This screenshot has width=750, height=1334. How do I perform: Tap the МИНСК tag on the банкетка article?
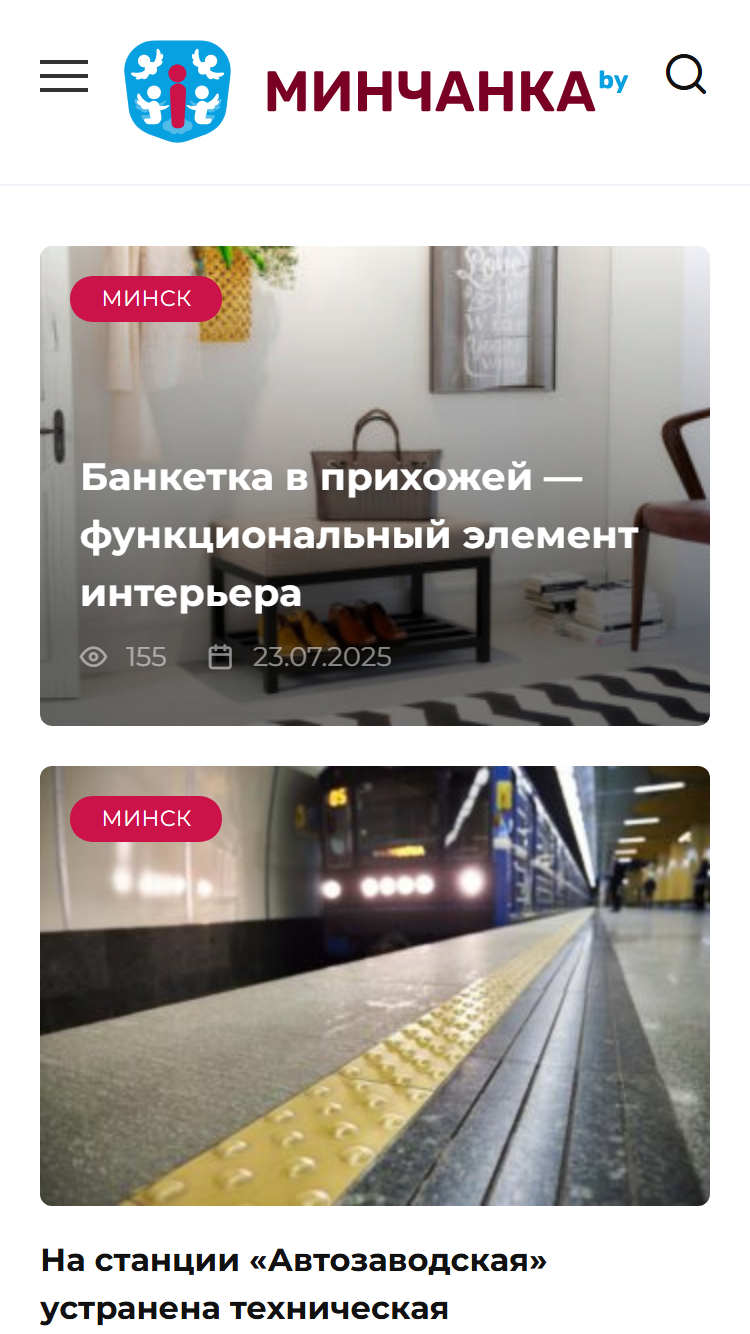click(146, 299)
